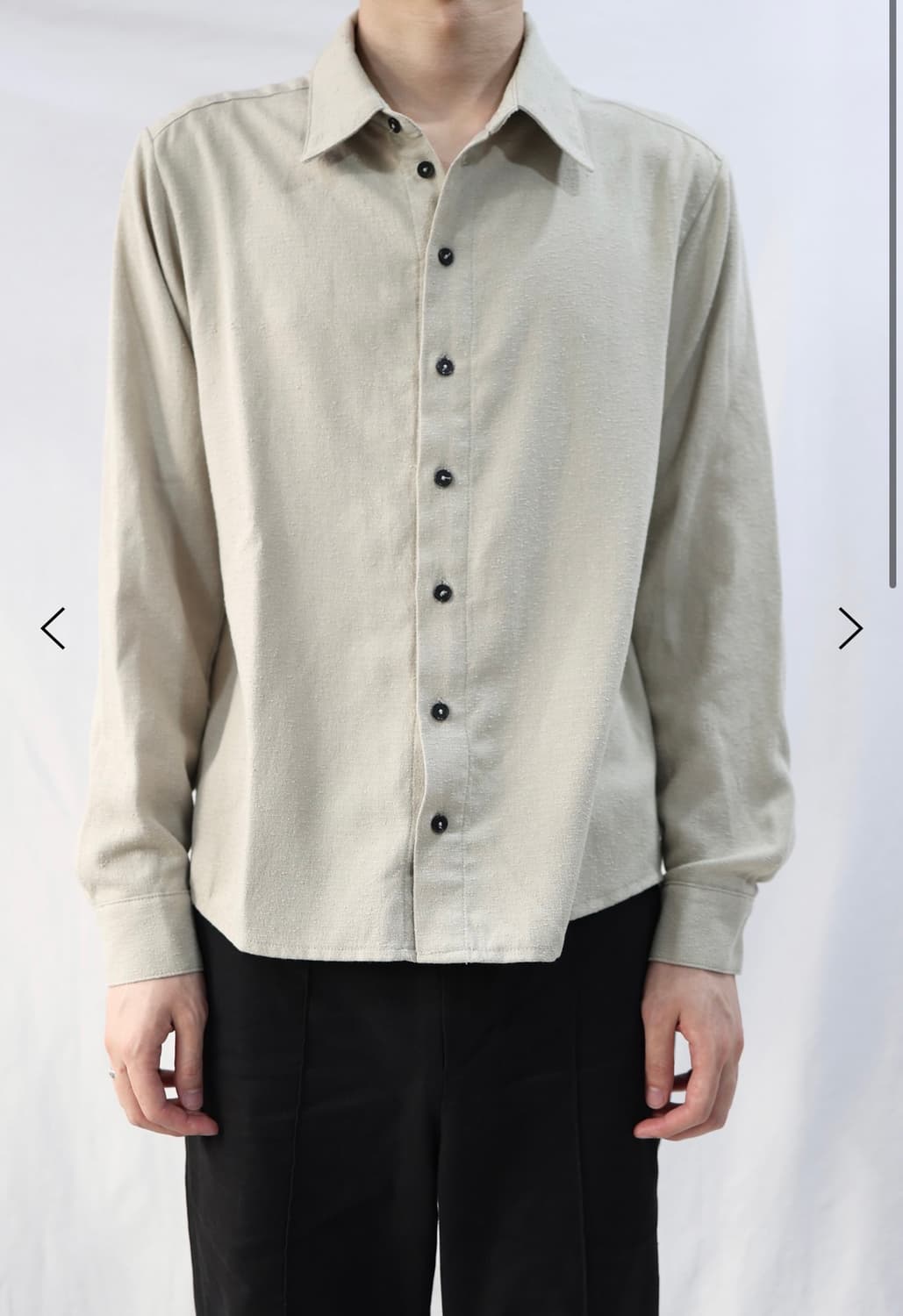Click the shirt photo to zoom in

(x=439, y=526)
